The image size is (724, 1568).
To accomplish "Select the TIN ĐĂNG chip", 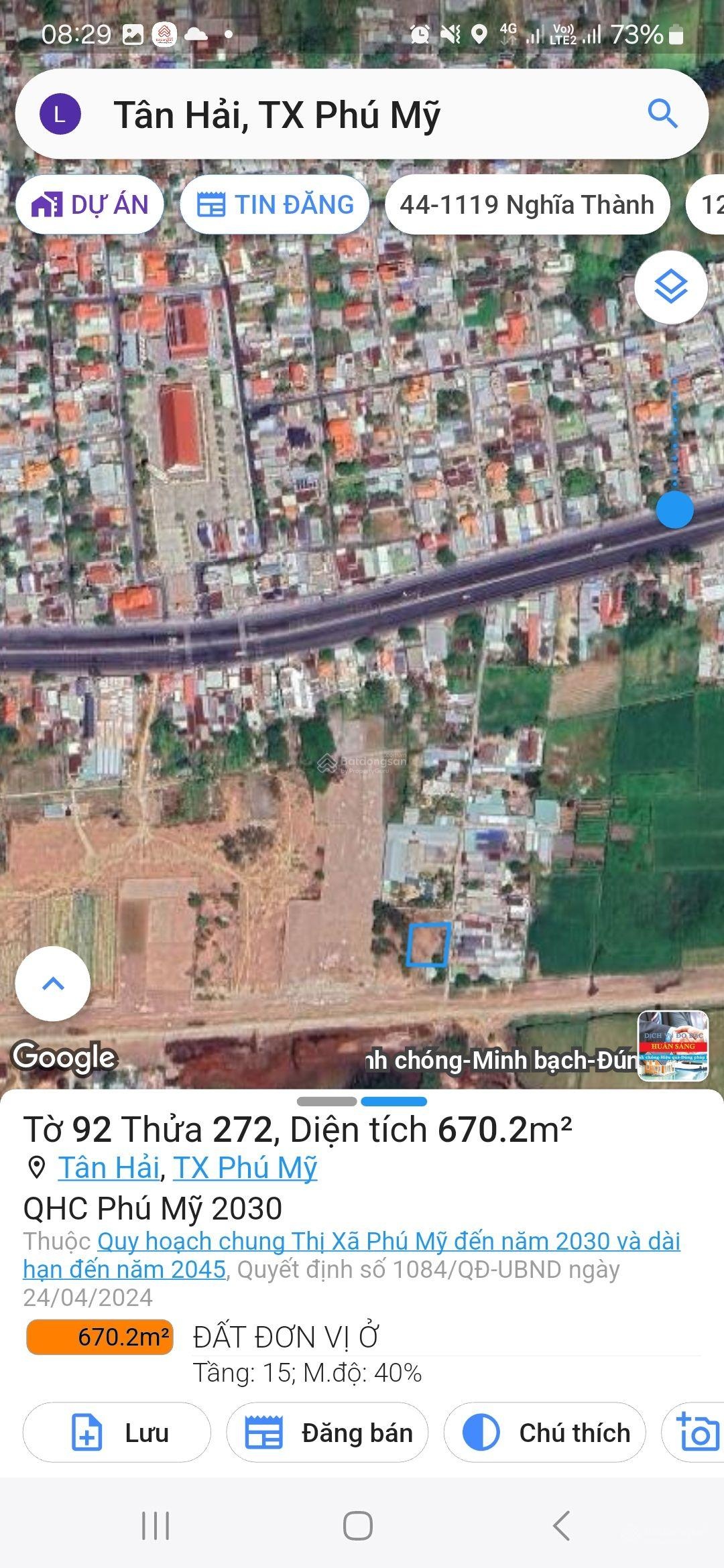I will coord(275,204).
